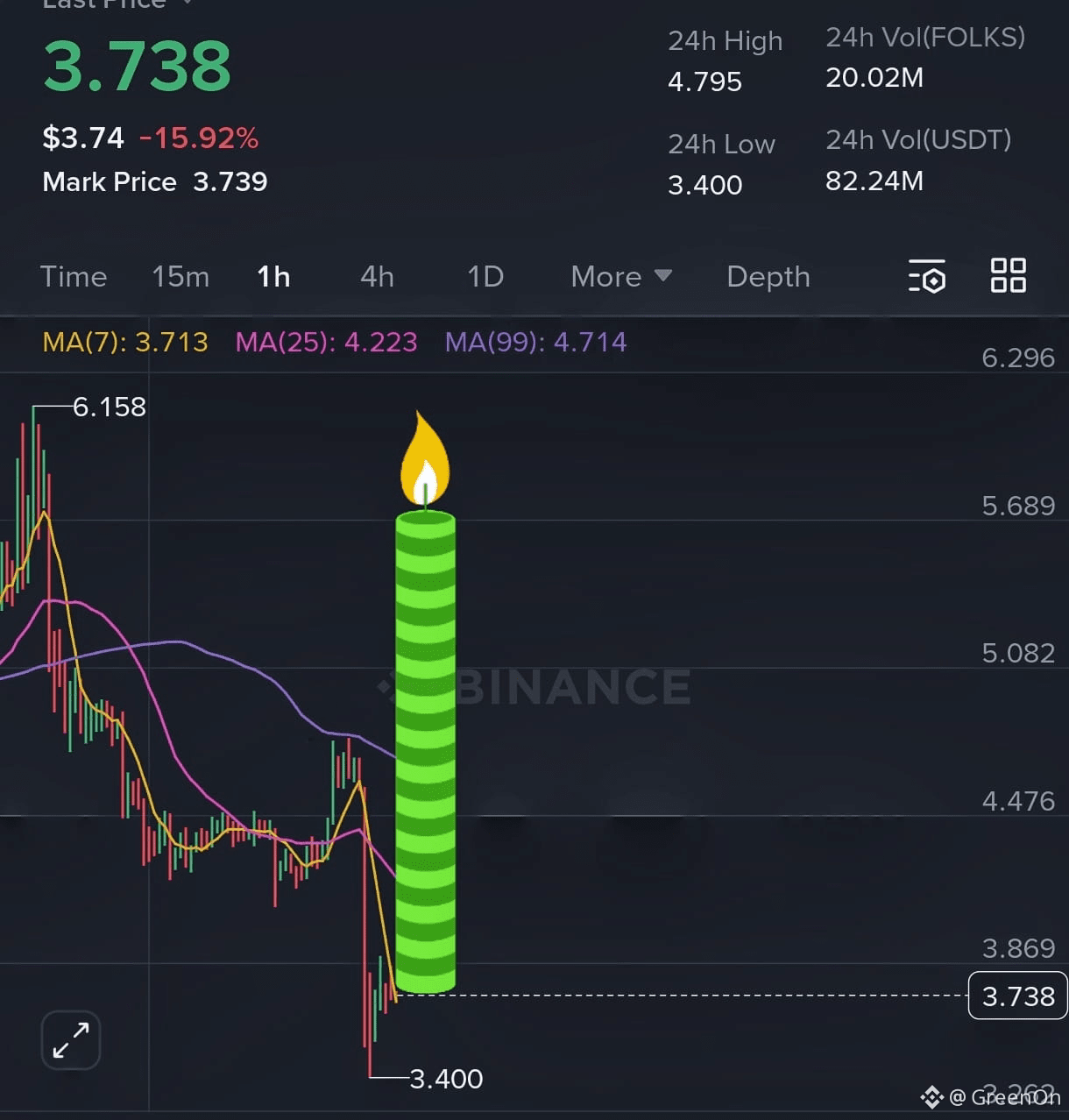Click the 3.738 price marker on the axis
Viewport: 1069px width, 1120px height.
click(x=1017, y=996)
